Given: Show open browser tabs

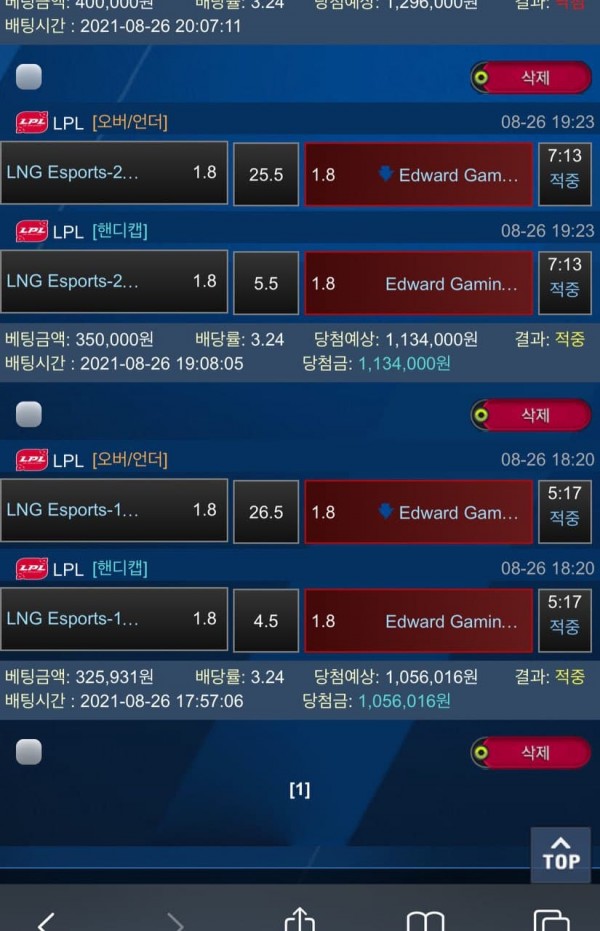Looking at the screenshot, I should pos(551,920).
